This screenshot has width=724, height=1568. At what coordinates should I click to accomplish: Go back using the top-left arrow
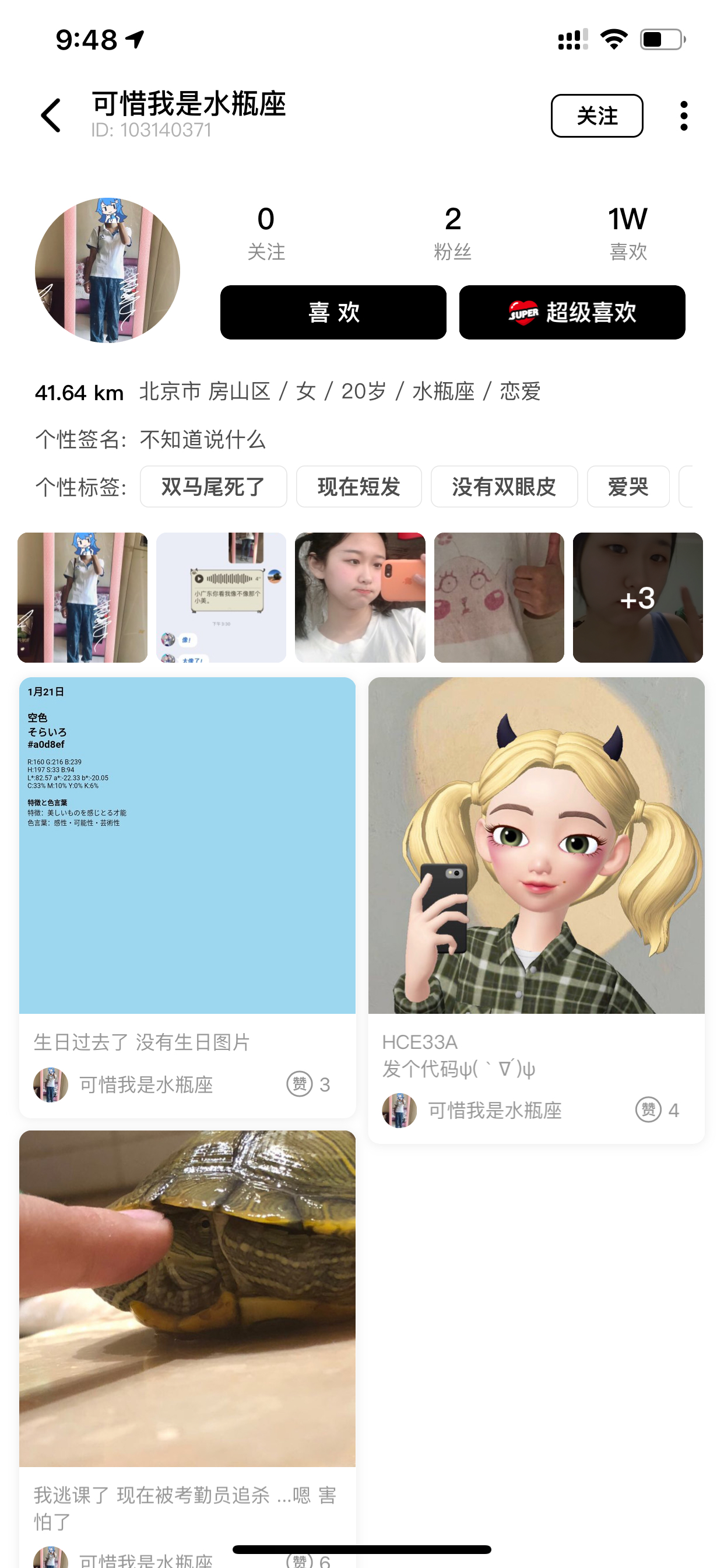pyautogui.click(x=51, y=116)
